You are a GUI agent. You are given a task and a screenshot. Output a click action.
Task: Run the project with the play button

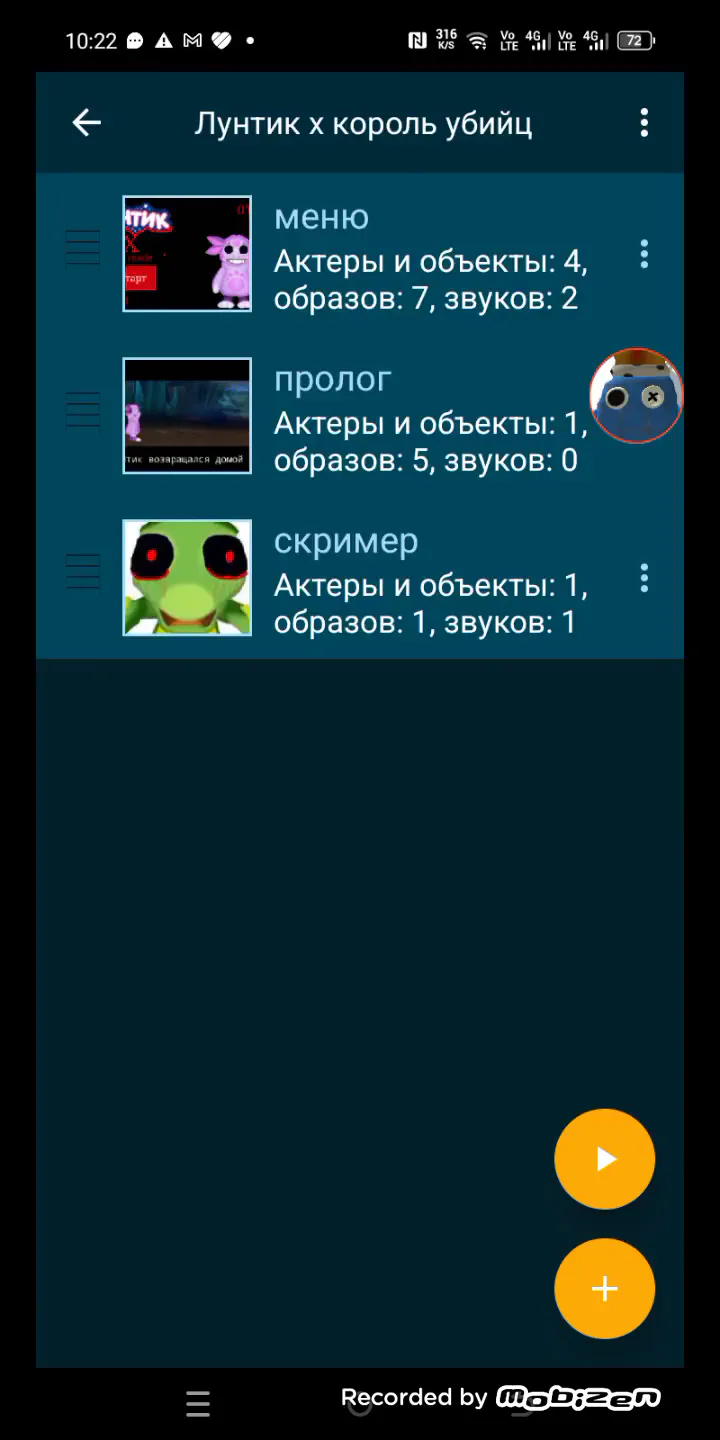[605, 1159]
